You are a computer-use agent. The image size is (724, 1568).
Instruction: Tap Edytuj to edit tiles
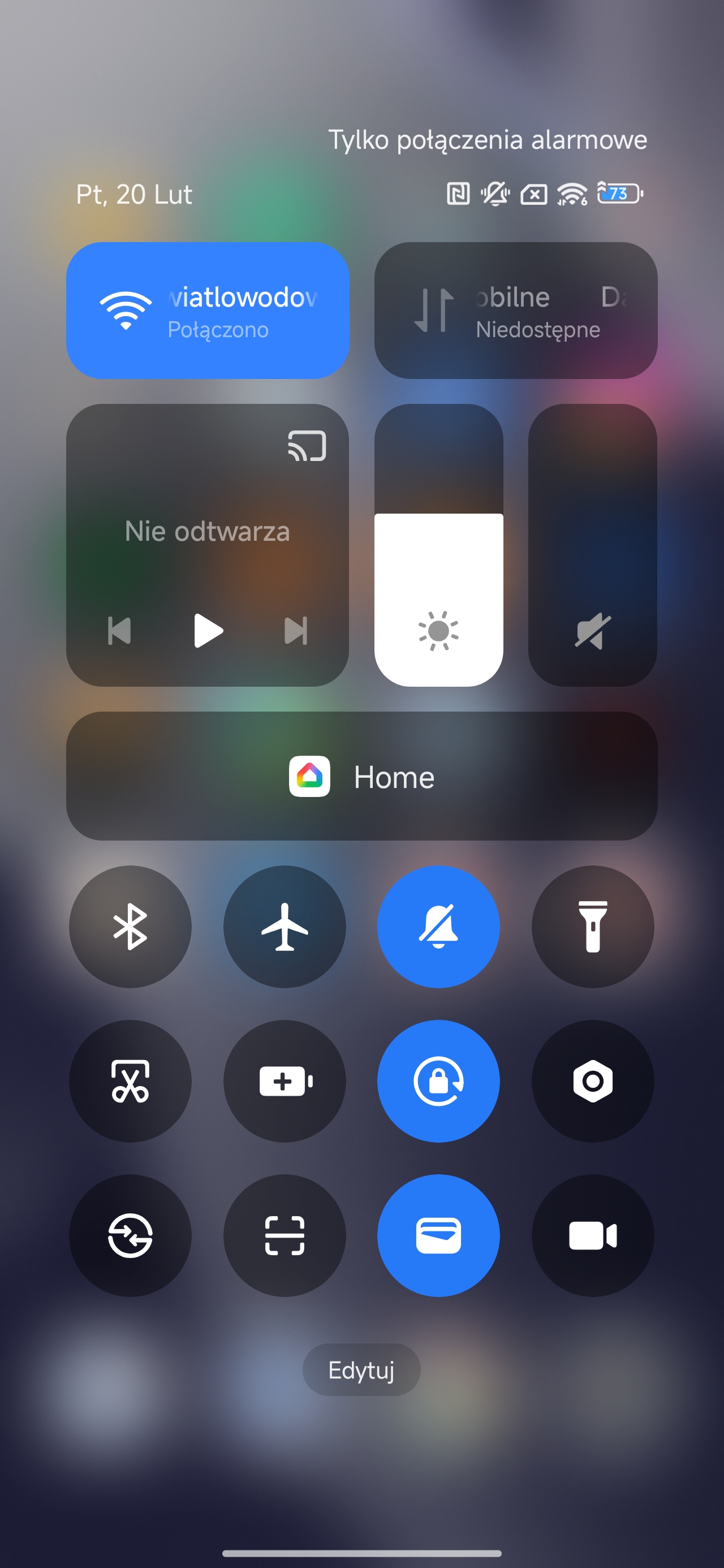(361, 1369)
